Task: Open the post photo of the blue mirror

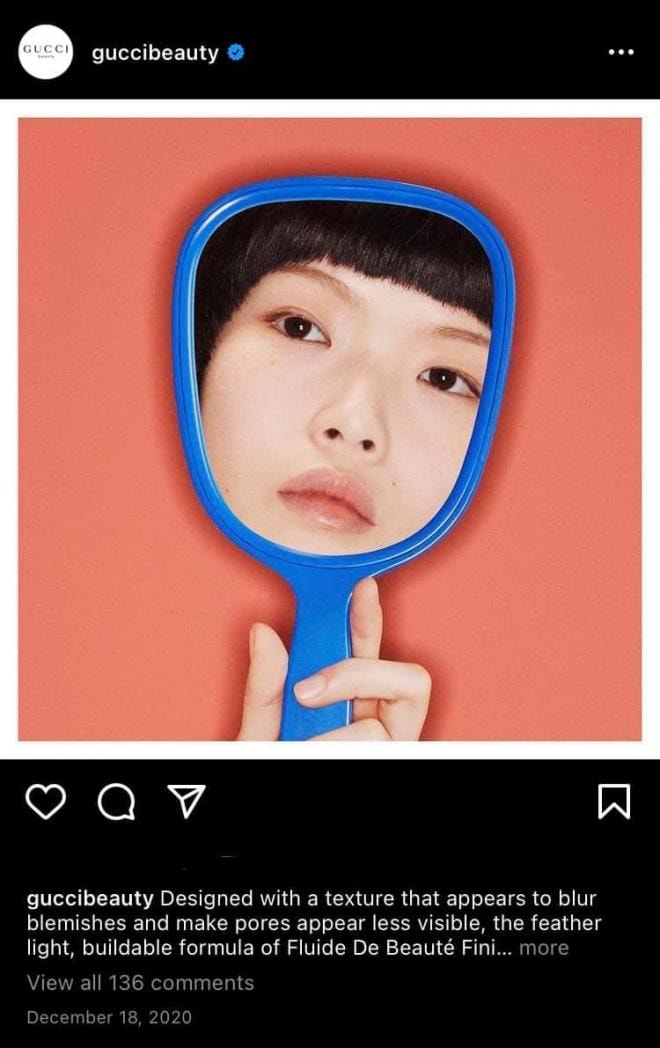Action: pos(330,430)
